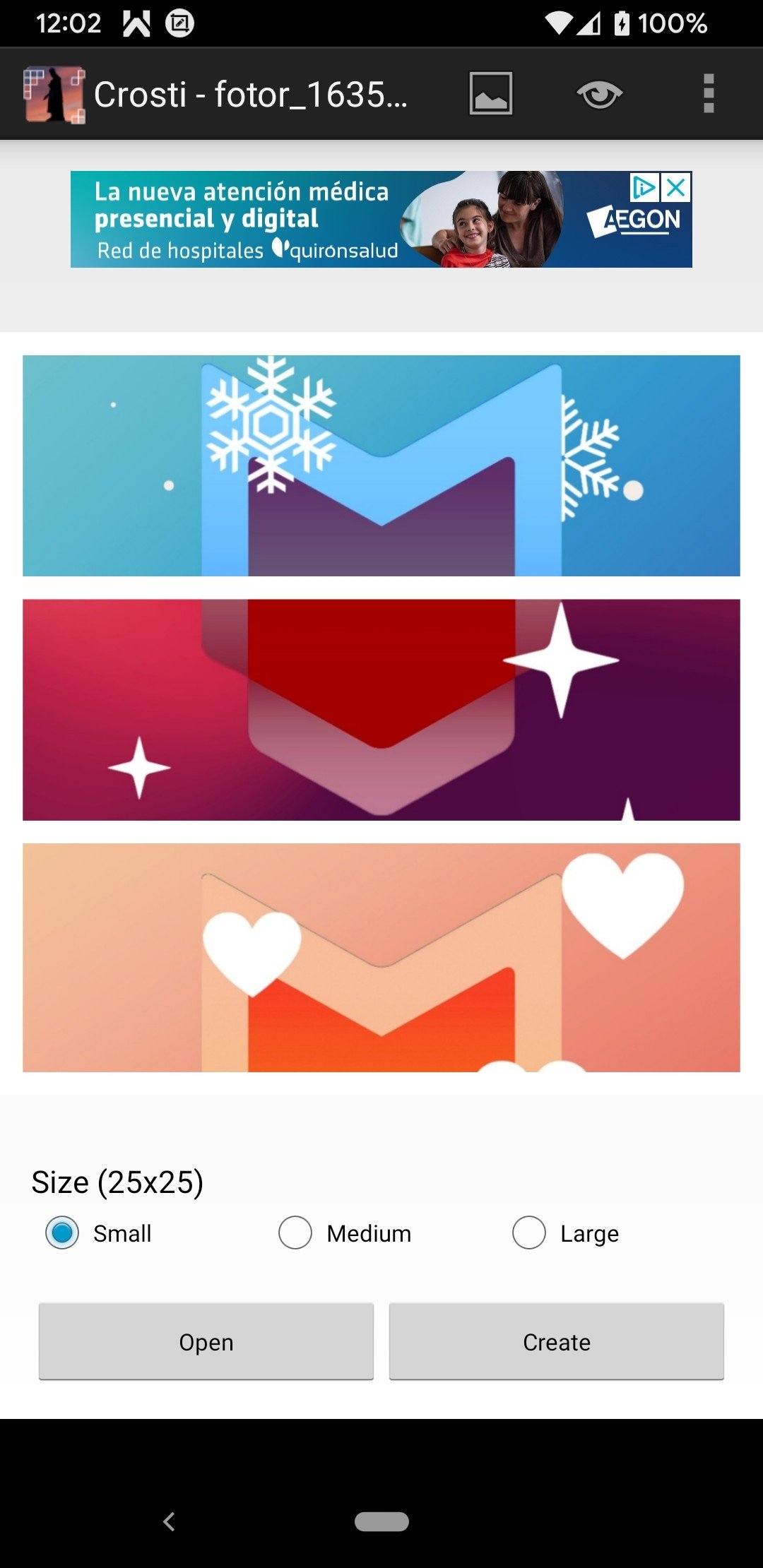
Task: Select the Small size option
Action: pyautogui.click(x=99, y=1233)
